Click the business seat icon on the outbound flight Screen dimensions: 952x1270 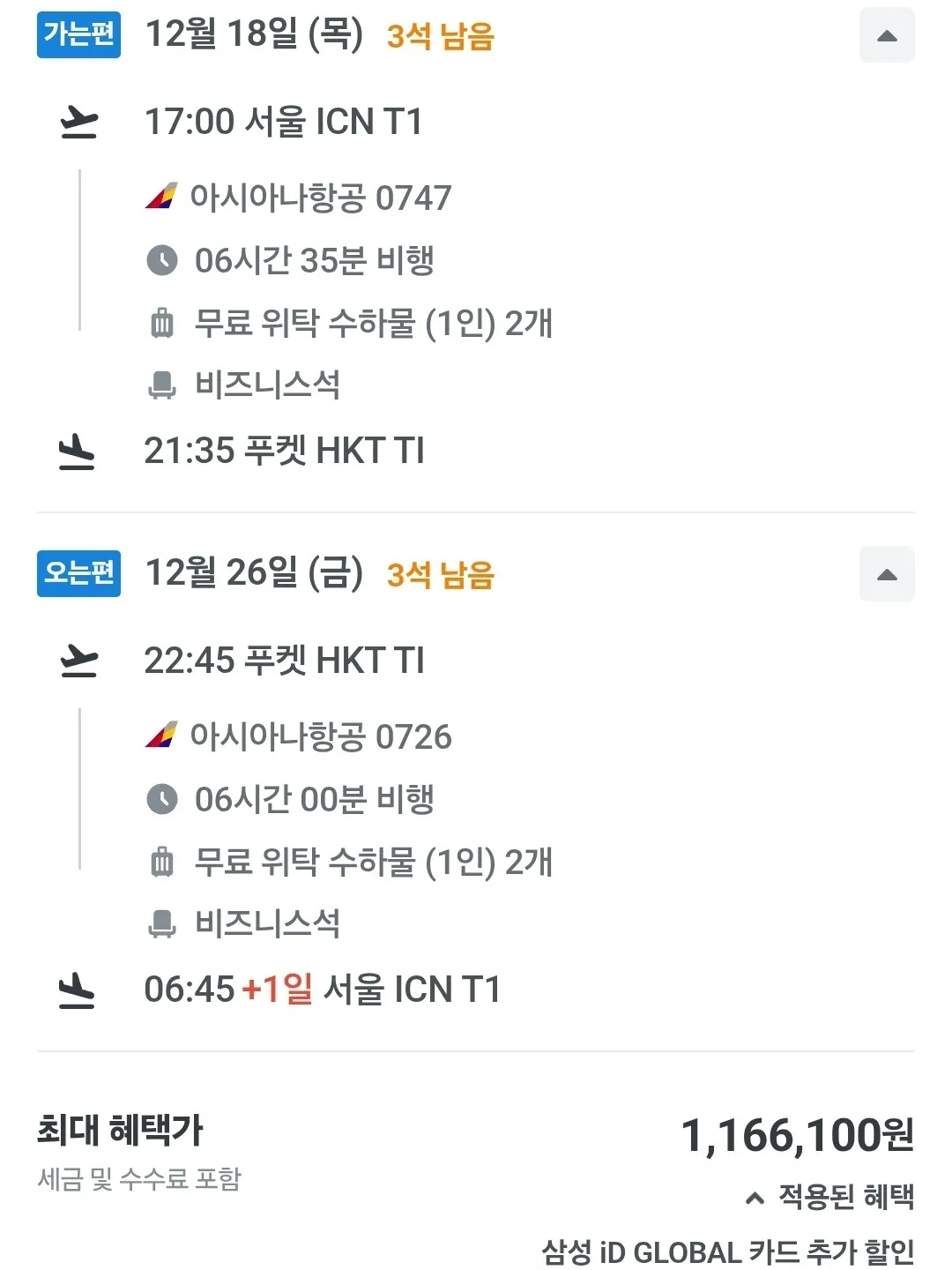(162, 386)
